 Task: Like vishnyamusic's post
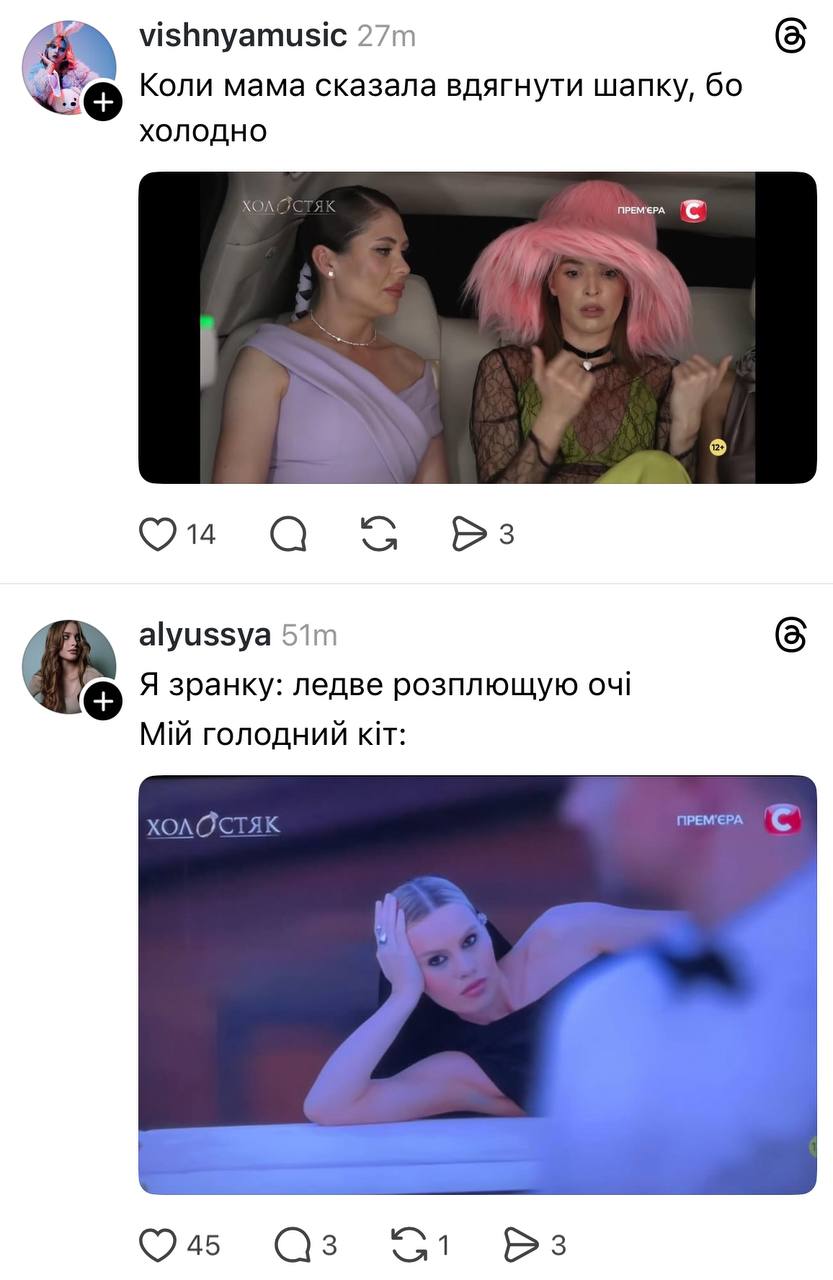click(x=158, y=534)
